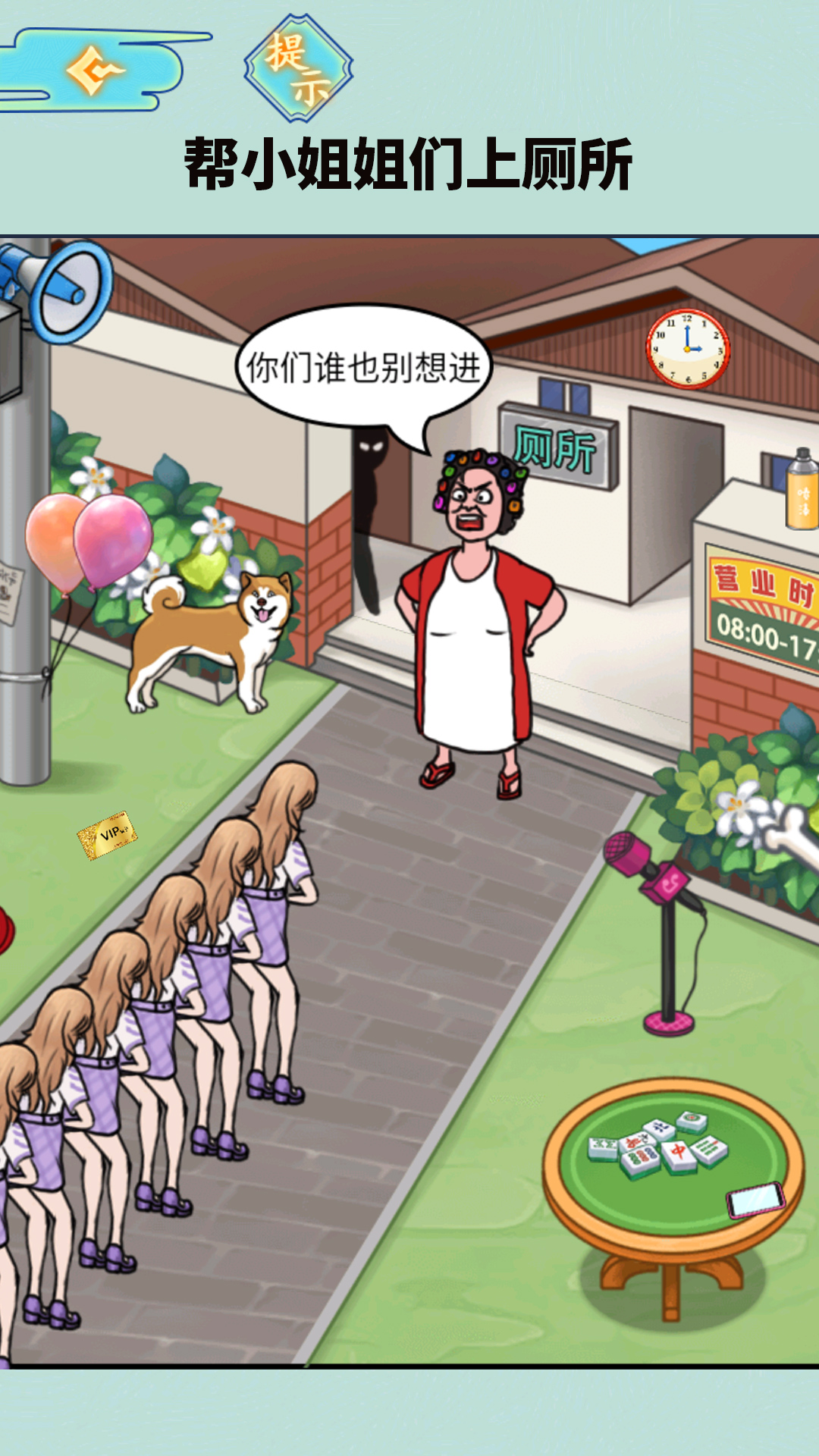The image size is (819, 1456).
Task: Open the 提示 hint button
Action: click(x=299, y=68)
